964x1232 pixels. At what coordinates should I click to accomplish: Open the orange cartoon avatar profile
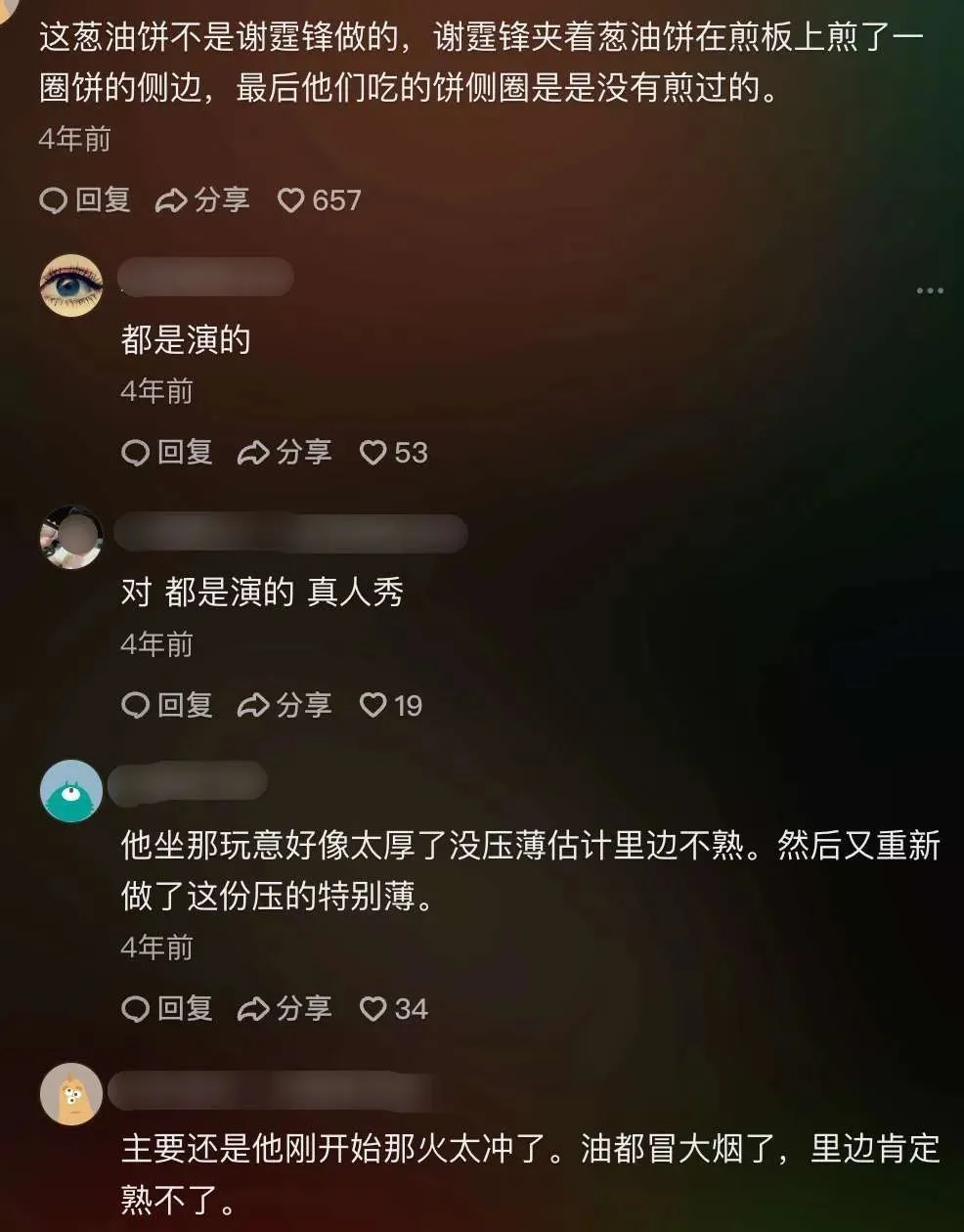point(71,1094)
